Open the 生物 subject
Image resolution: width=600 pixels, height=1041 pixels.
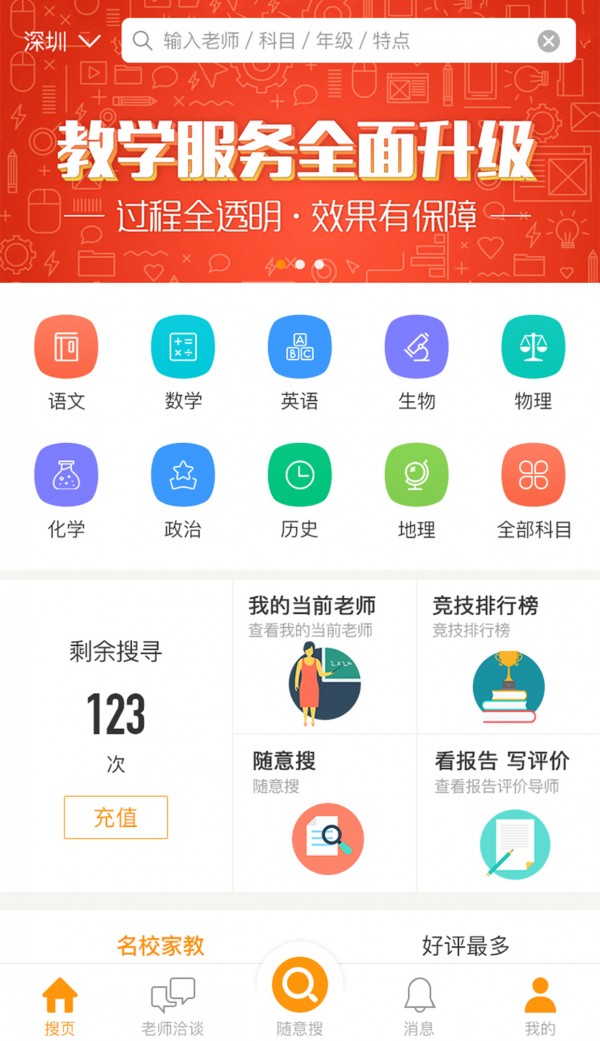(x=416, y=362)
